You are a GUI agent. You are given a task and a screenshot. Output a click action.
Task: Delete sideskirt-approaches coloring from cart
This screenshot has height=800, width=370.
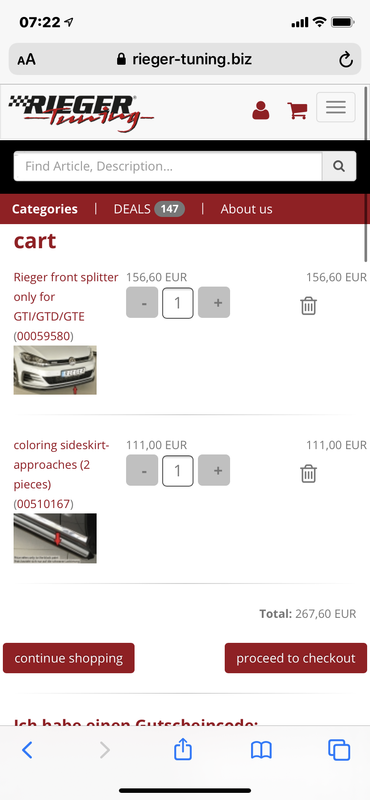[x=308, y=473]
